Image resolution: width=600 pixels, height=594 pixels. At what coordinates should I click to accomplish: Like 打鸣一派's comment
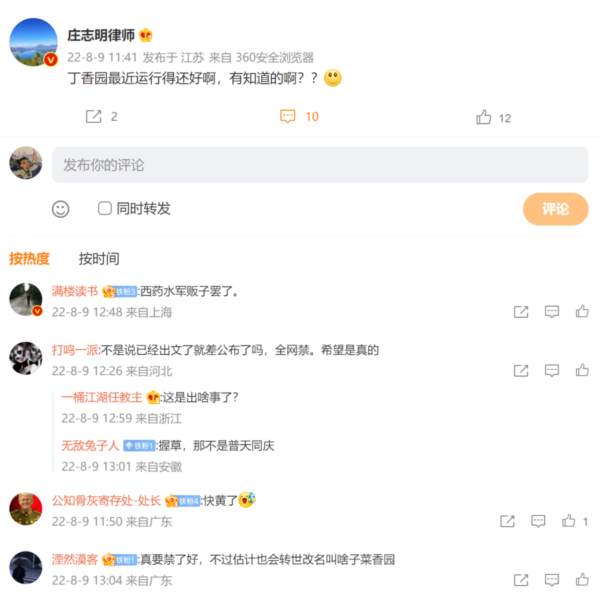click(x=582, y=371)
